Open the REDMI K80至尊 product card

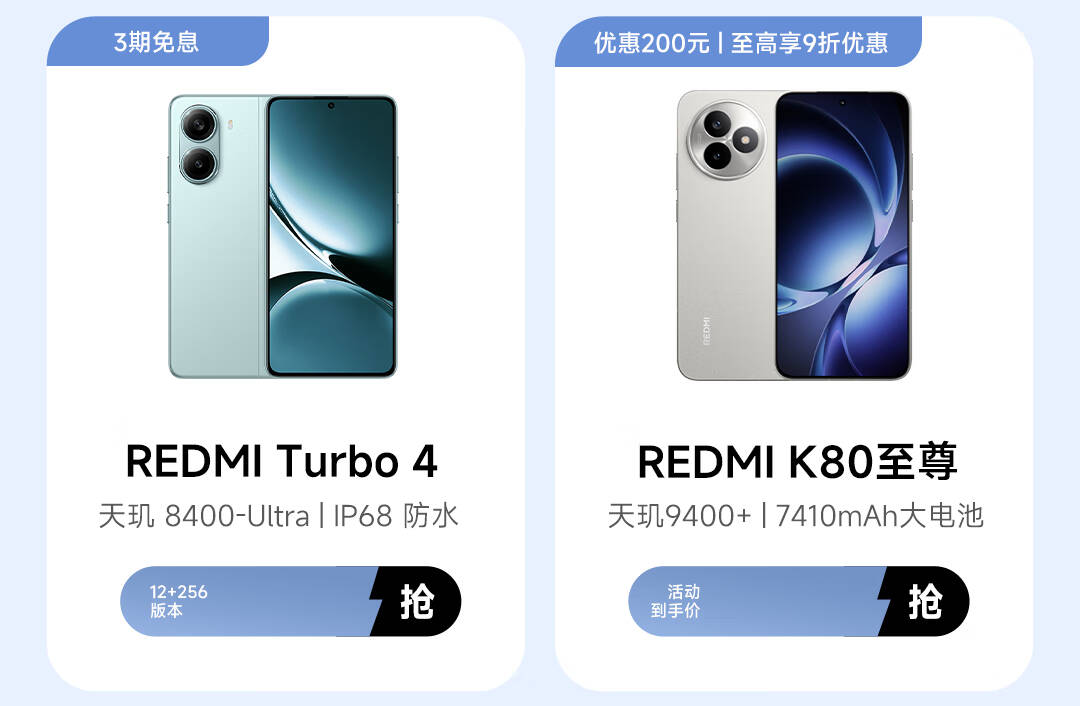point(793,353)
